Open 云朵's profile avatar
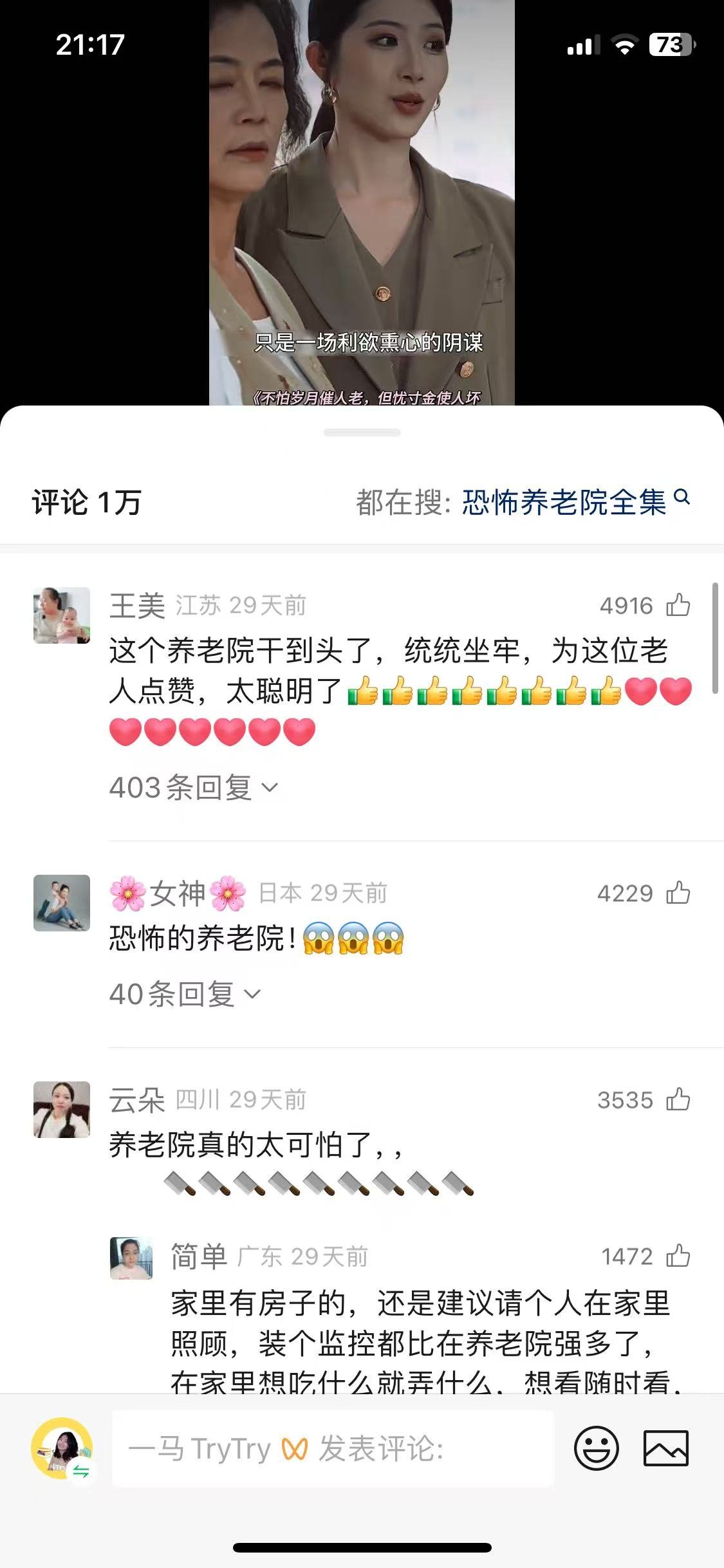 (62, 1110)
